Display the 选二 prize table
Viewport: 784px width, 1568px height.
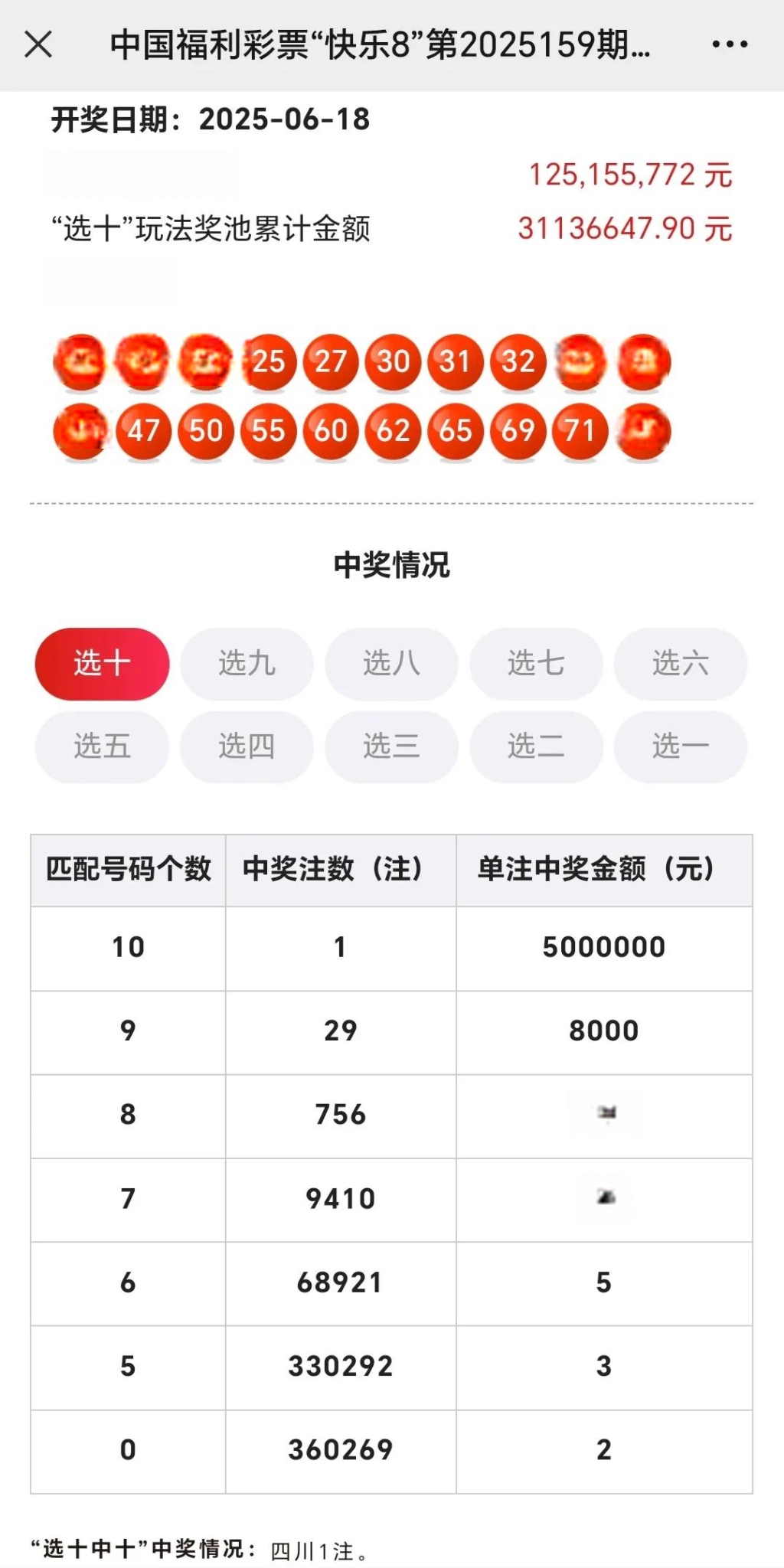coord(536,746)
